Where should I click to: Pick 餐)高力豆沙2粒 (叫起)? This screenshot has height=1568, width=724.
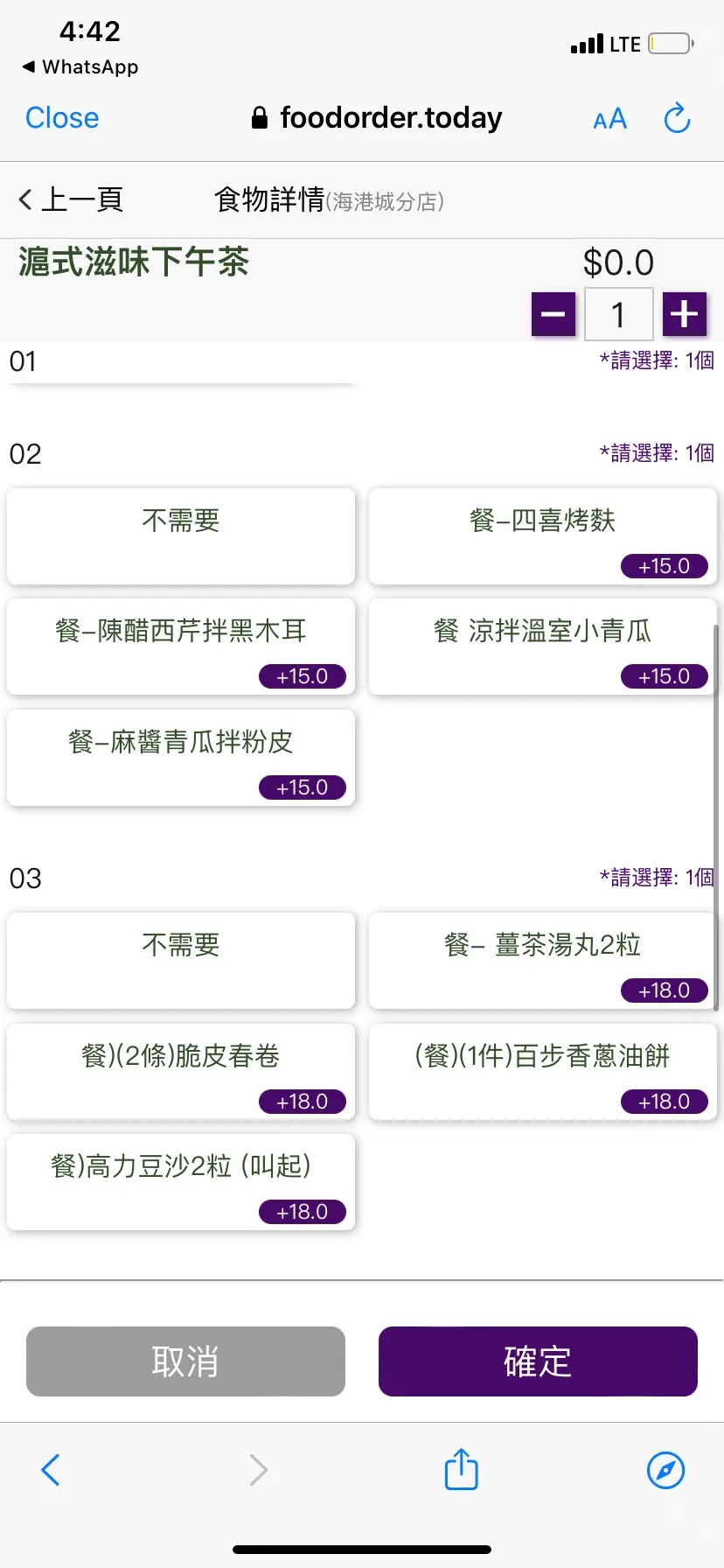pos(181,1182)
